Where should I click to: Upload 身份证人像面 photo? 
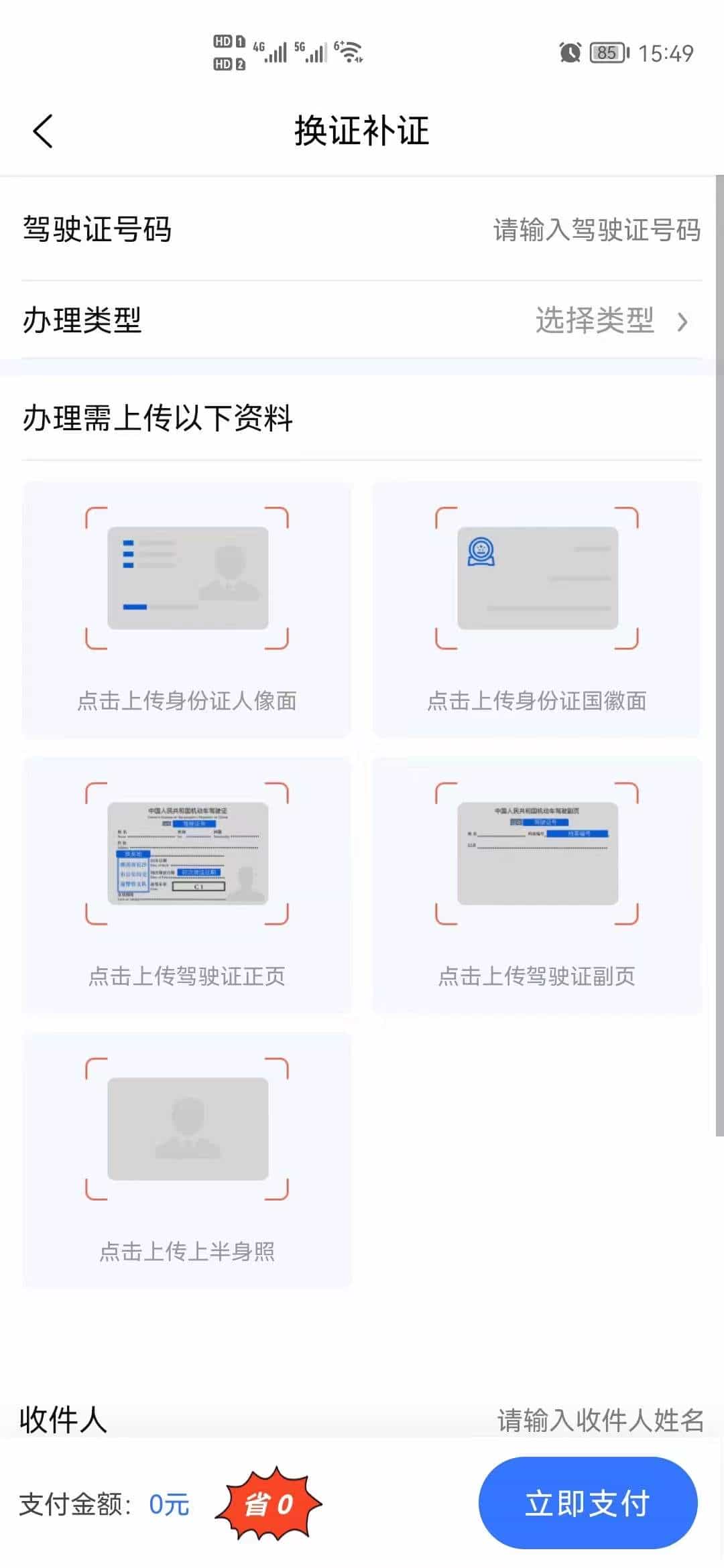(187, 608)
